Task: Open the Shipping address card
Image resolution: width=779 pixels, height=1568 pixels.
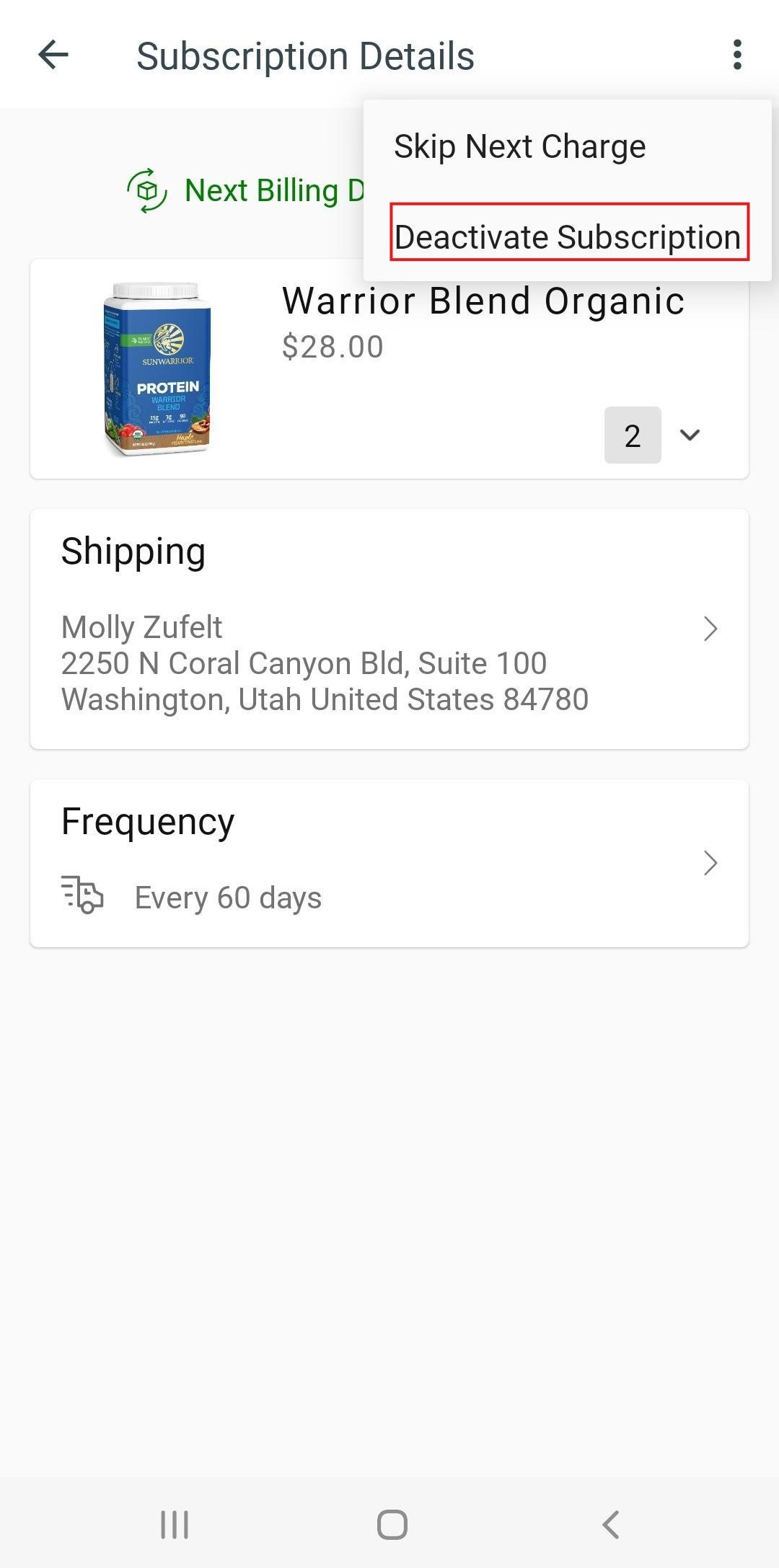Action: (389, 629)
